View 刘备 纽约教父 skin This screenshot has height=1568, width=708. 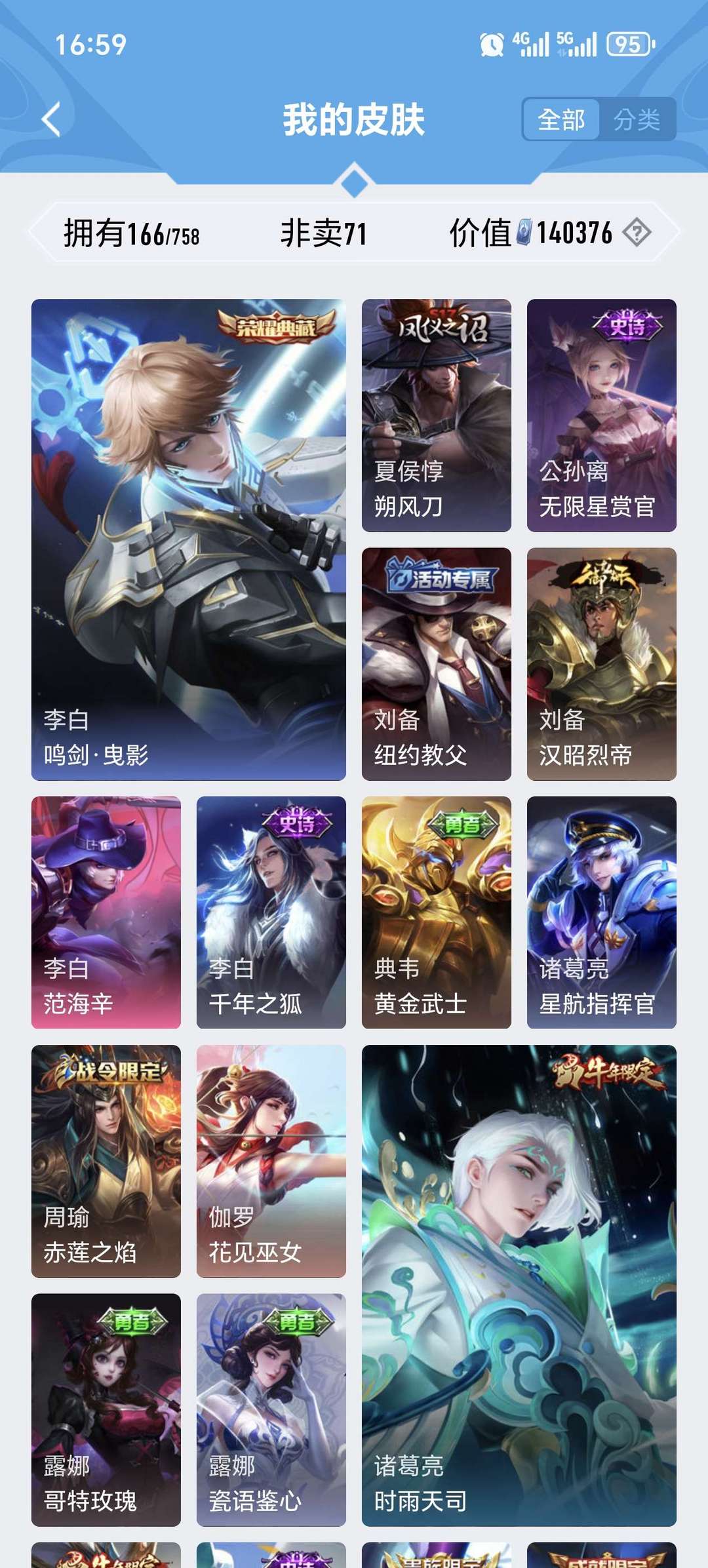point(437,663)
